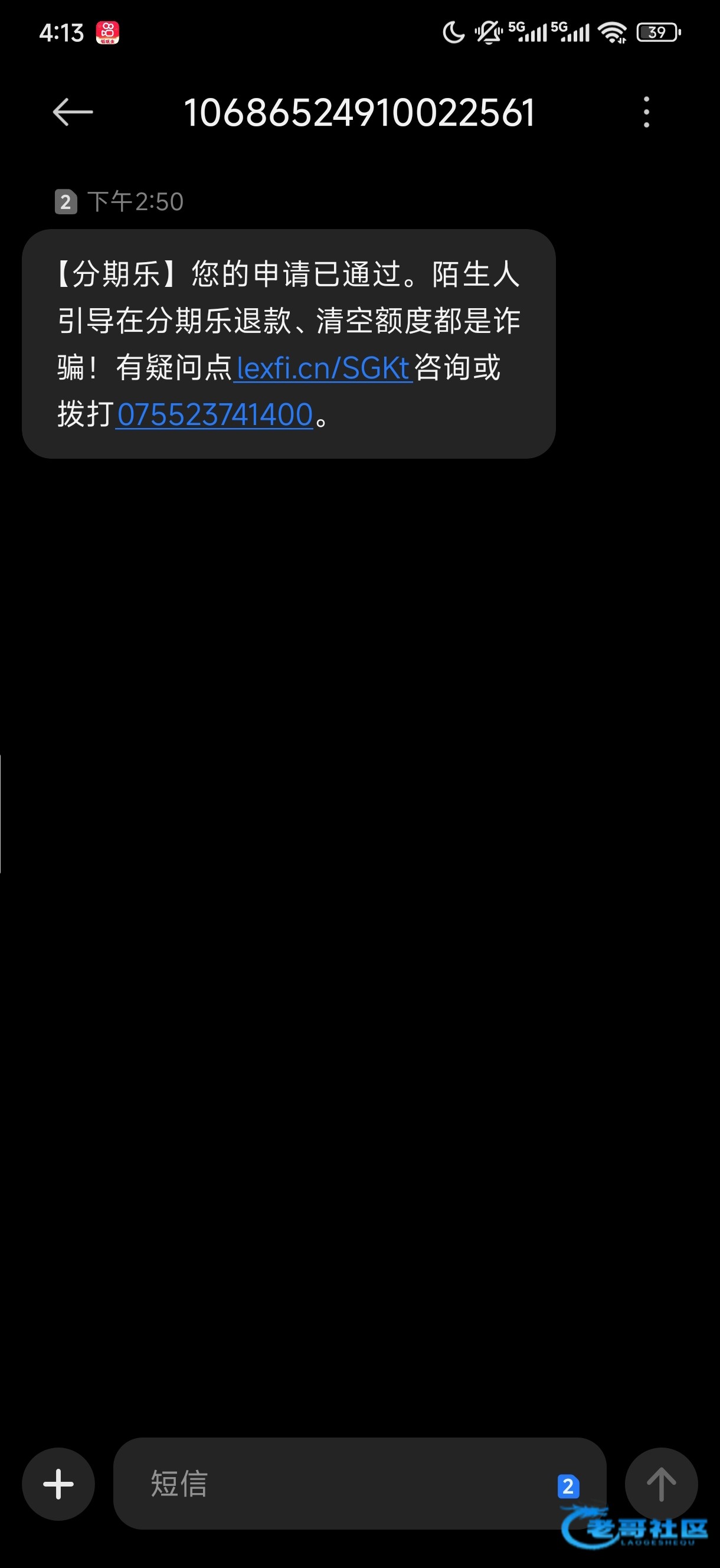Send the message with the arrow button
The height and width of the screenshot is (1568, 720).
tap(661, 1484)
